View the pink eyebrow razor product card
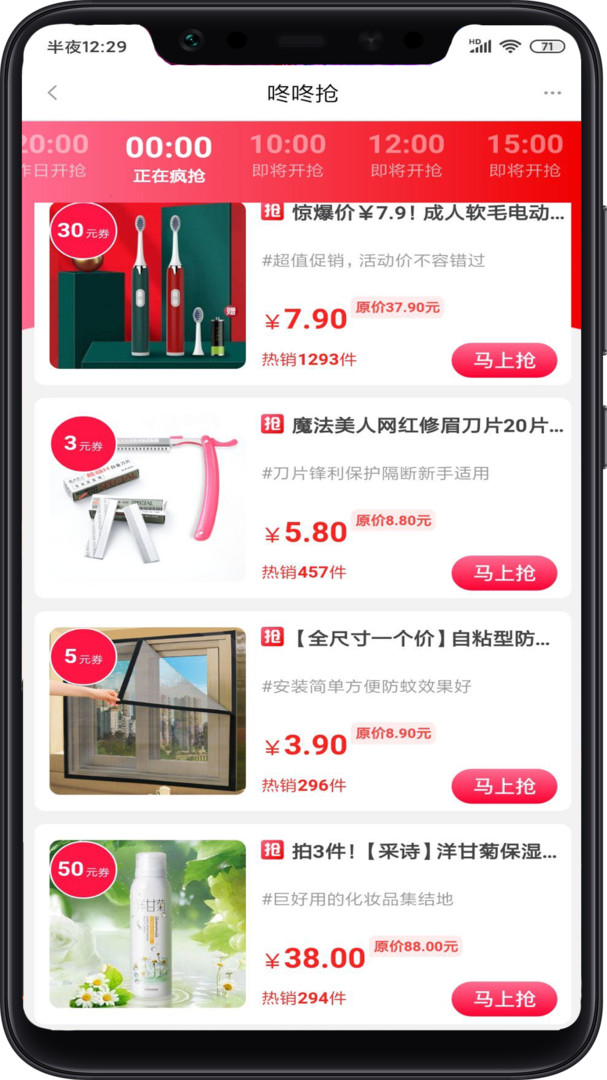Image resolution: width=607 pixels, height=1080 pixels. pyautogui.click(x=302, y=498)
